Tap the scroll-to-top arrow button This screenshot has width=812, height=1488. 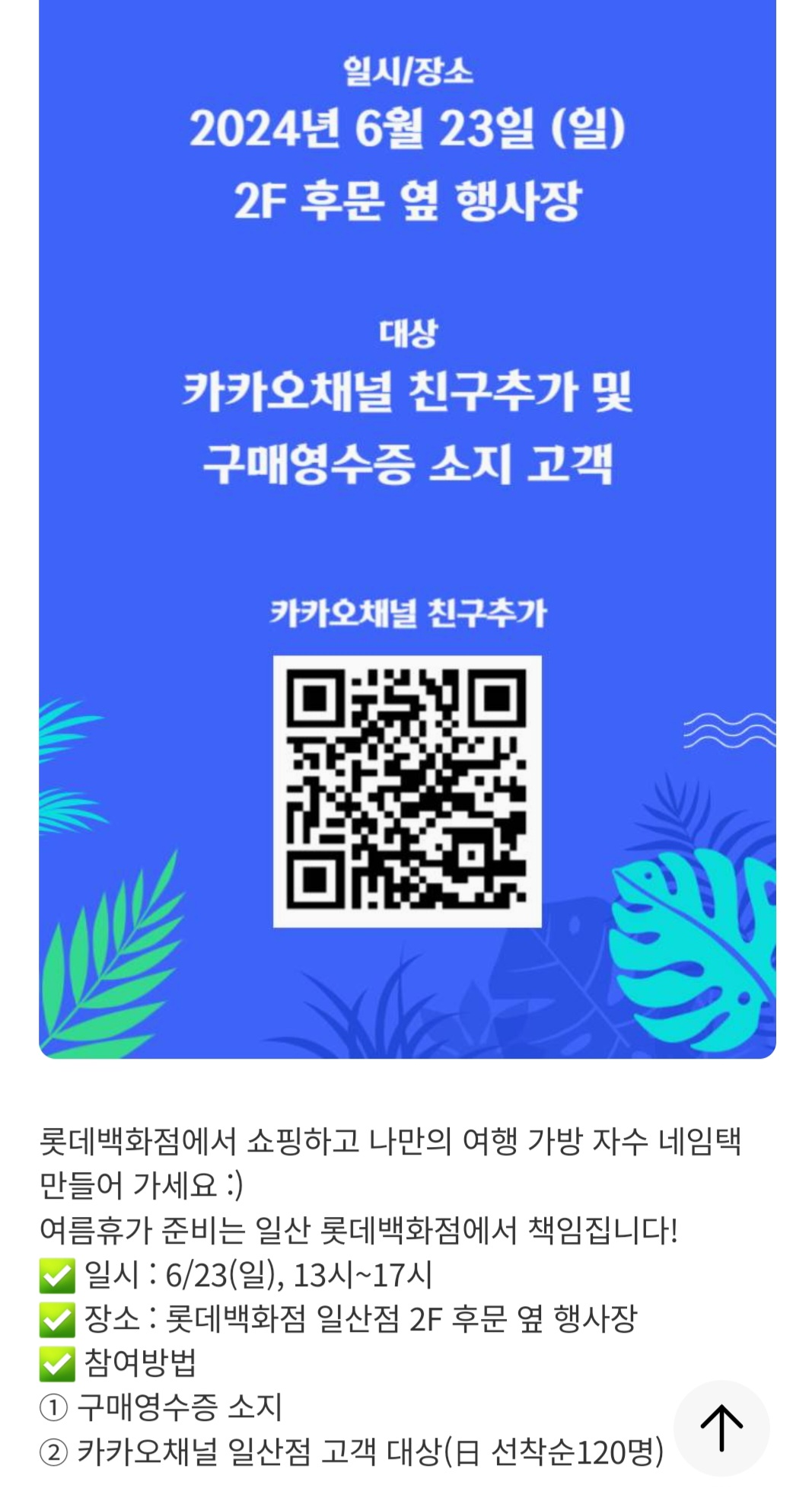(721, 1427)
